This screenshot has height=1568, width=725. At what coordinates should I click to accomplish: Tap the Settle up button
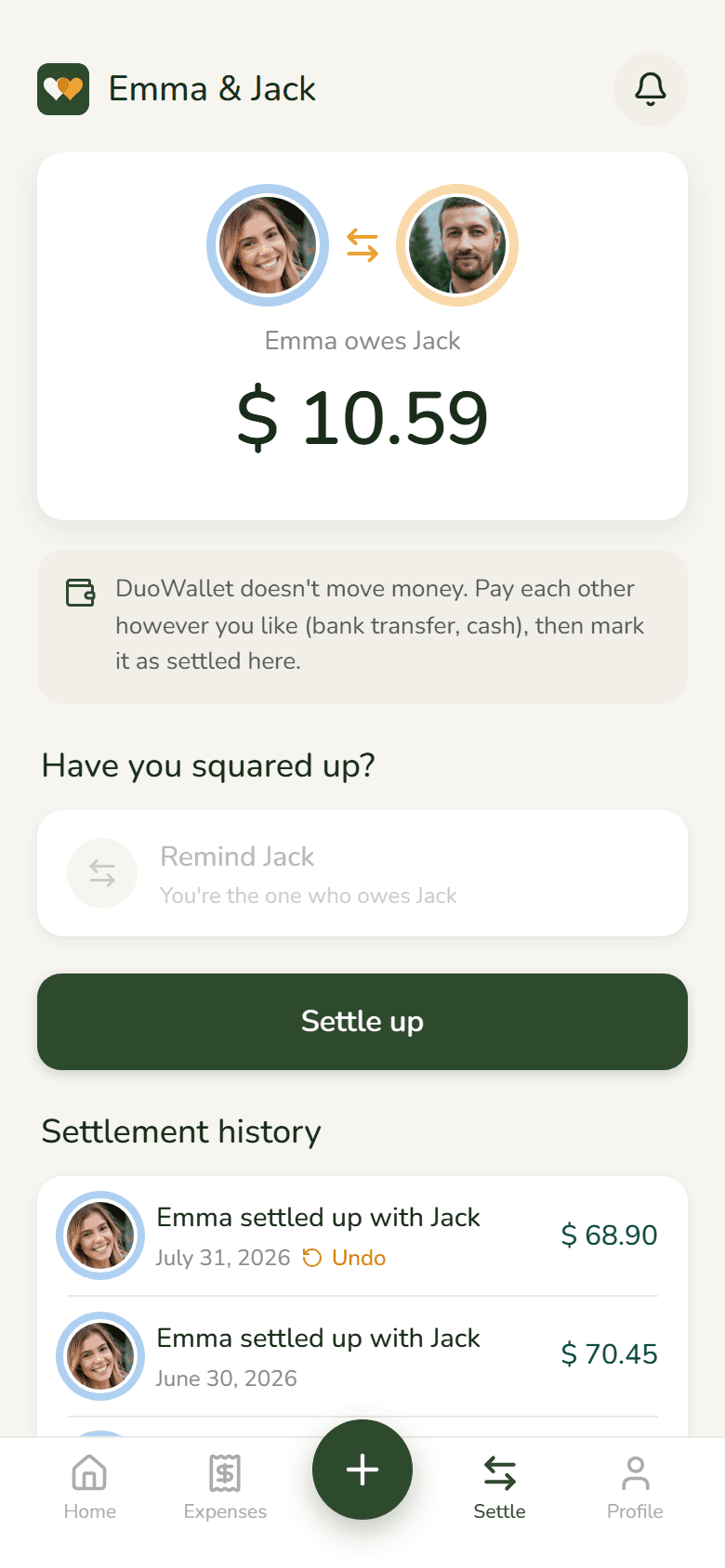[362, 1022]
